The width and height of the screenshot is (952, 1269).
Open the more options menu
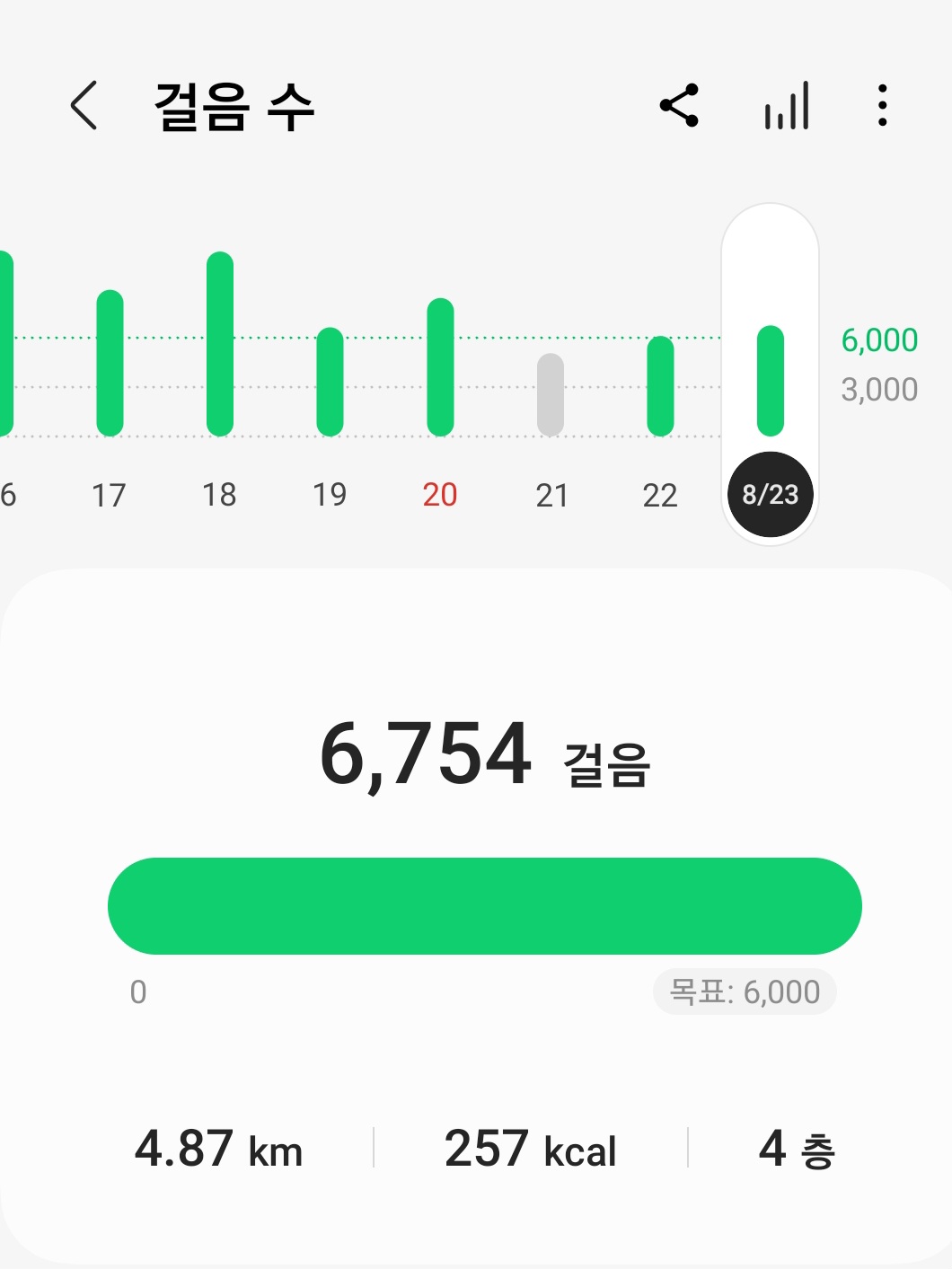pos(882,106)
